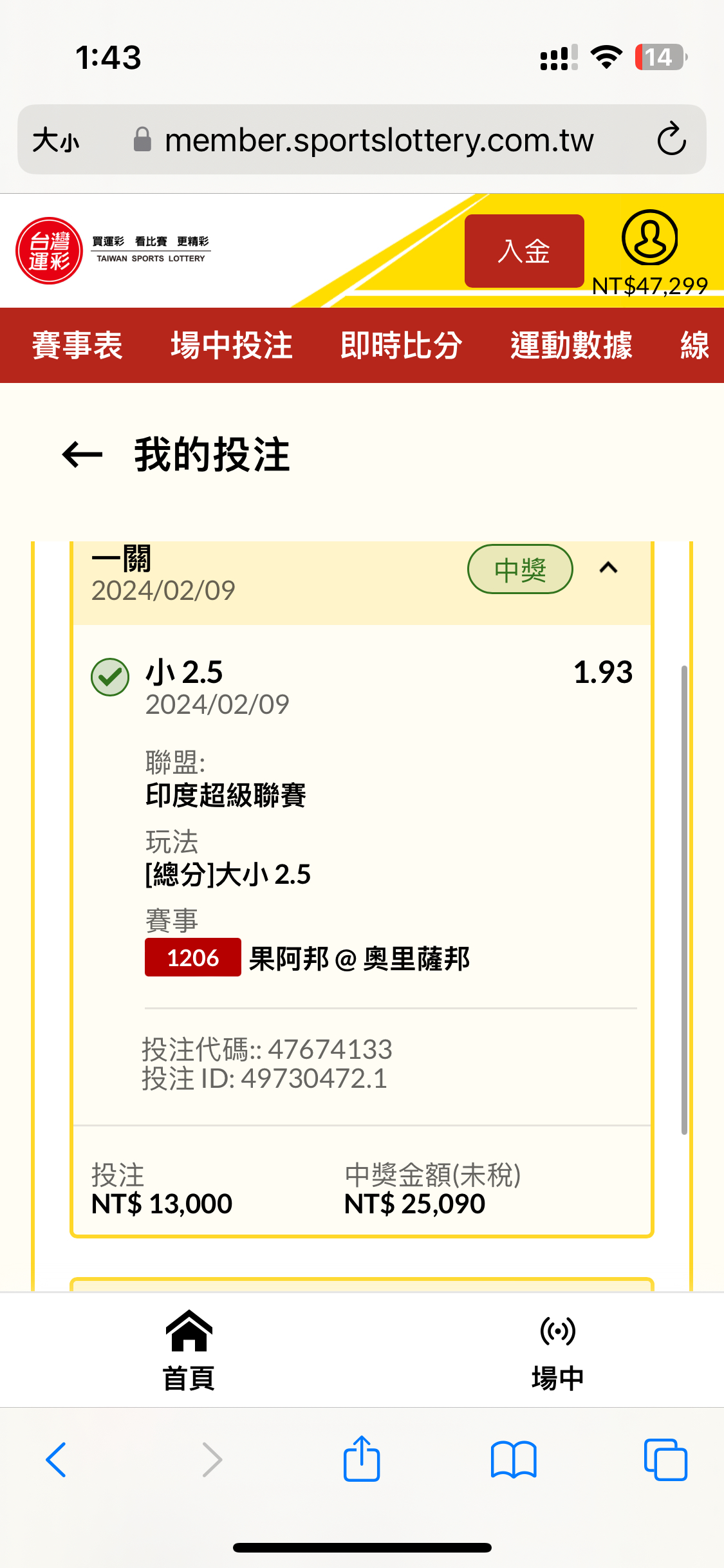Show open Safari tabs
This screenshot has width=724, height=1568.
(x=665, y=1460)
